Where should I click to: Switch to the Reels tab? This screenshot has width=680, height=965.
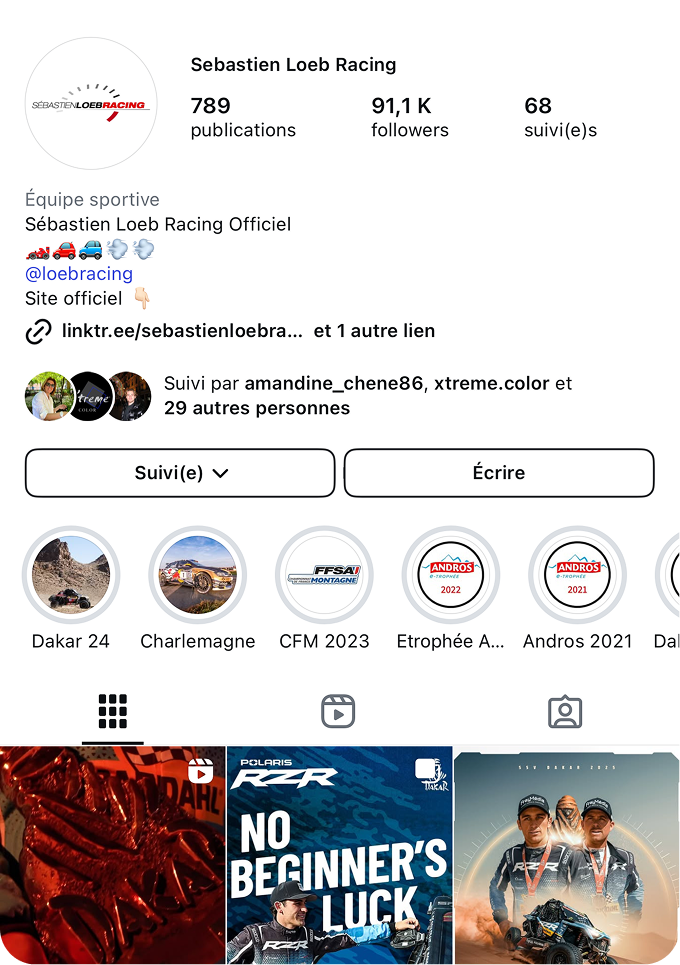click(x=339, y=711)
